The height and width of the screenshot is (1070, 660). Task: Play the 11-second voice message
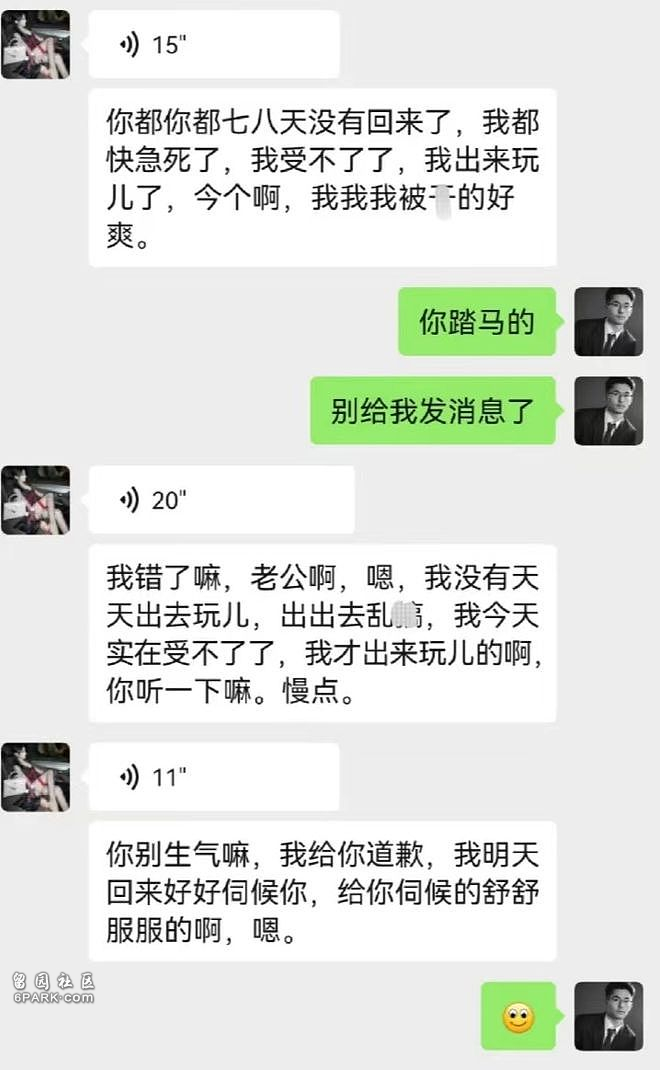[213, 777]
